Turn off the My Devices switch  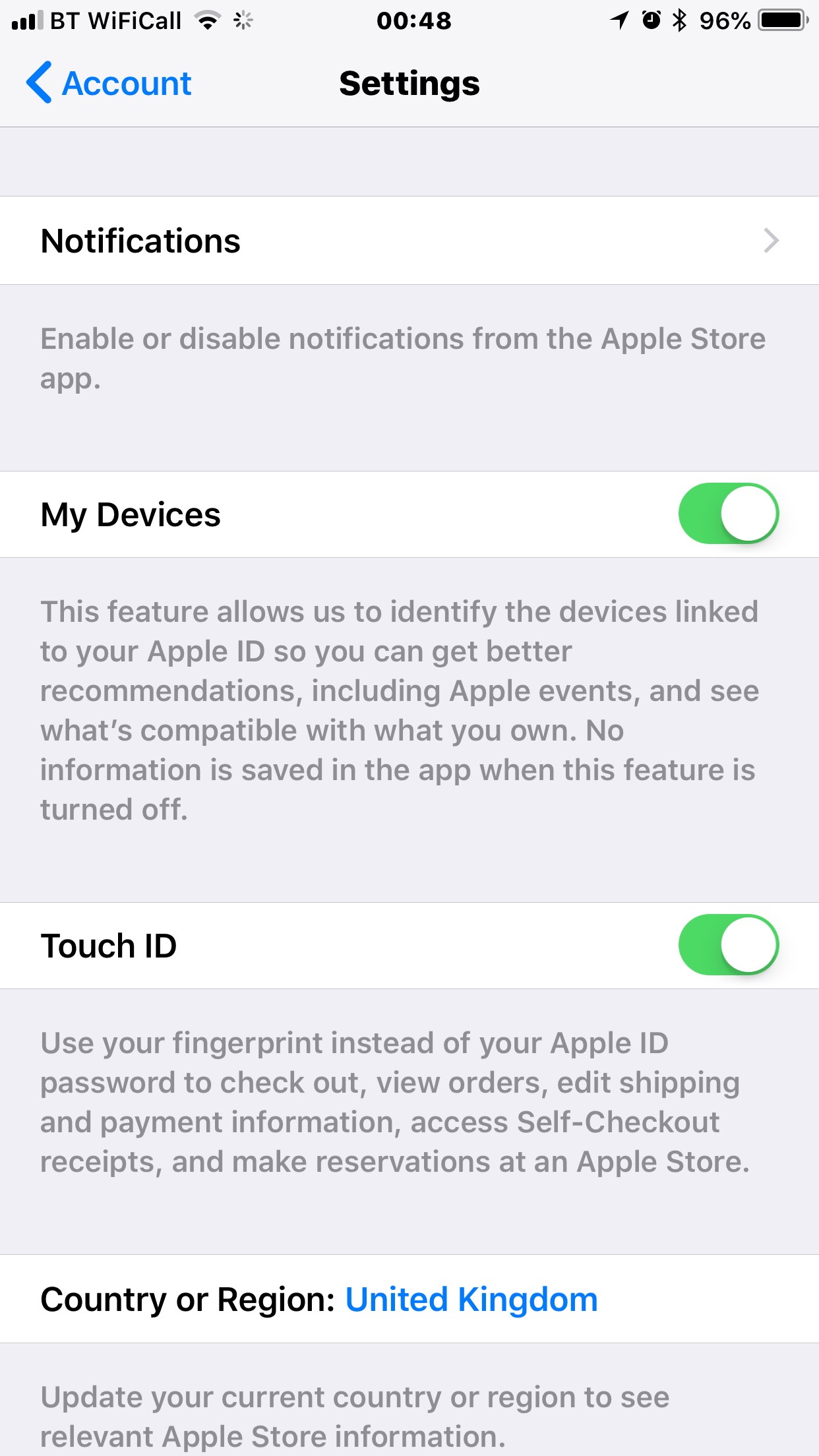pyautogui.click(x=729, y=514)
